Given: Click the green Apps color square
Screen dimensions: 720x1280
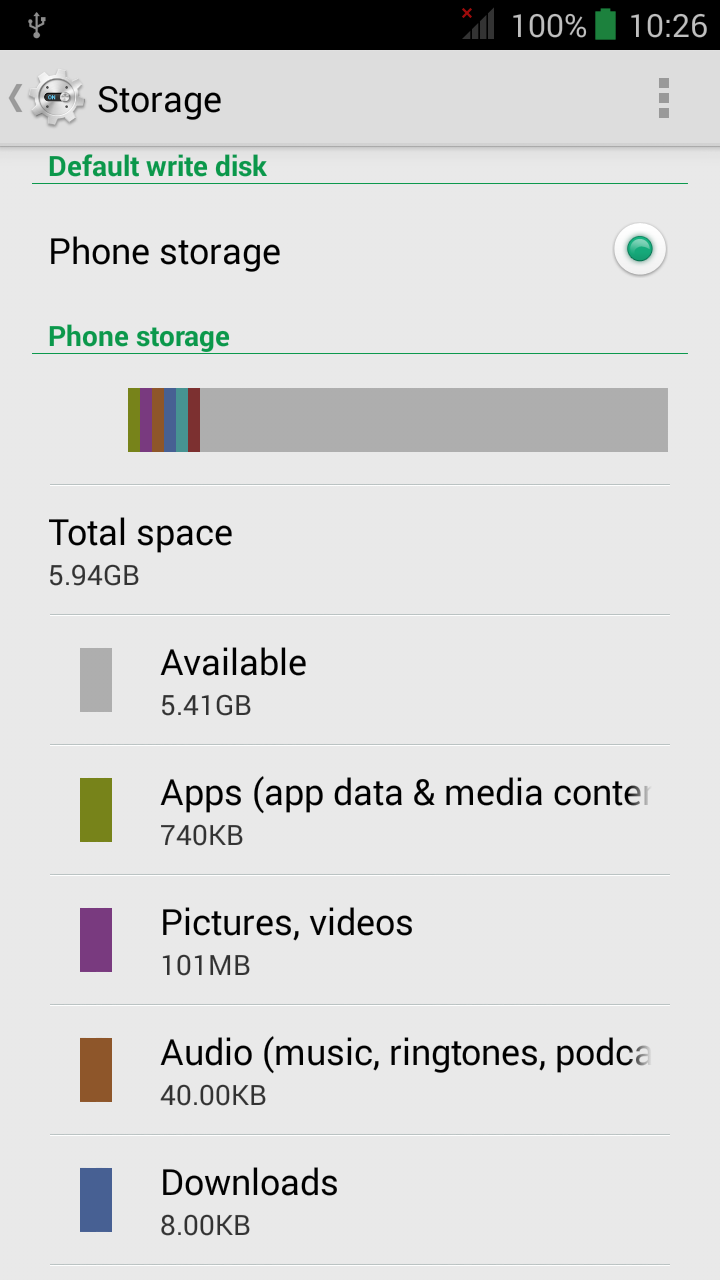Looking at the screenshot, I should coord(95,810).
